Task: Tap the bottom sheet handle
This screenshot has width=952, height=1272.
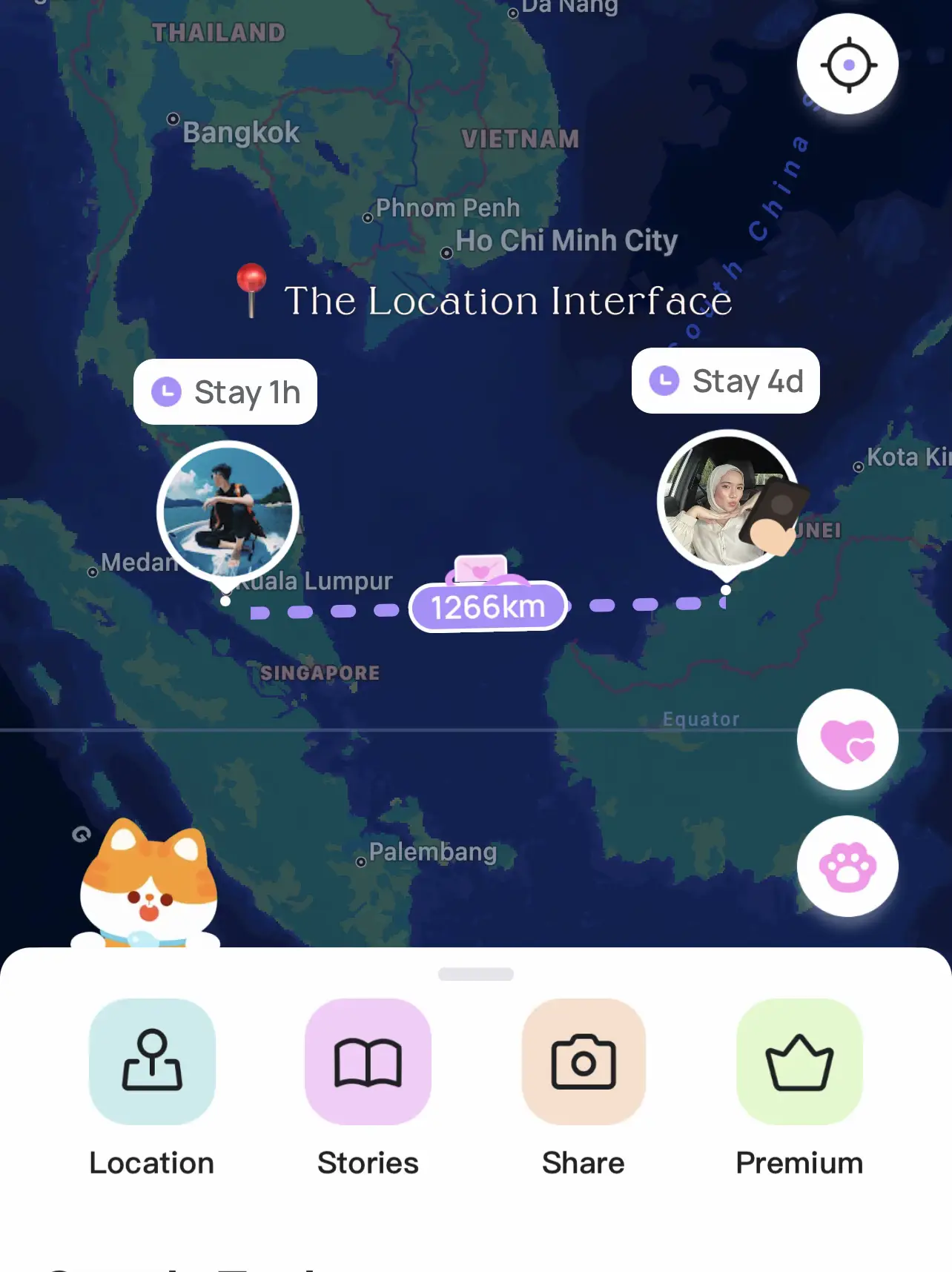Action: coord(475,974)
